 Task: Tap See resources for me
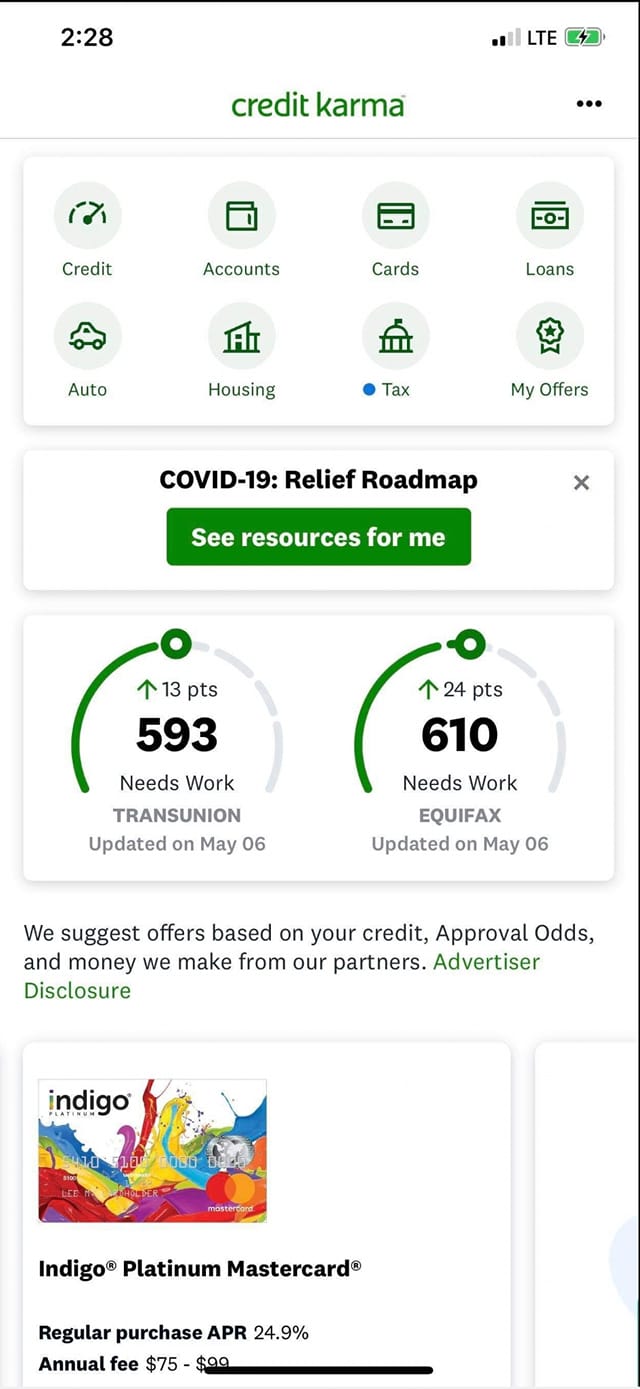(x=318, y=537)
